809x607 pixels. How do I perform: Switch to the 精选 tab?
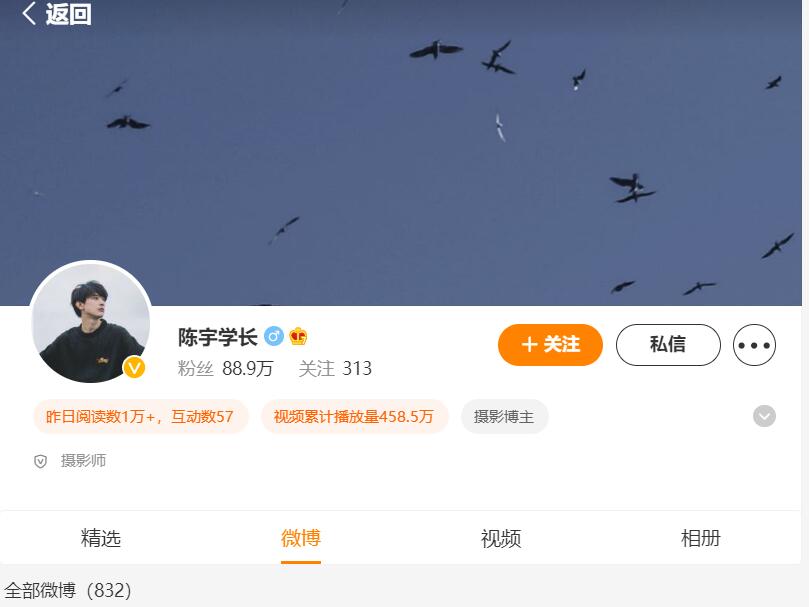pyautogui.click(x=101, y=538)
